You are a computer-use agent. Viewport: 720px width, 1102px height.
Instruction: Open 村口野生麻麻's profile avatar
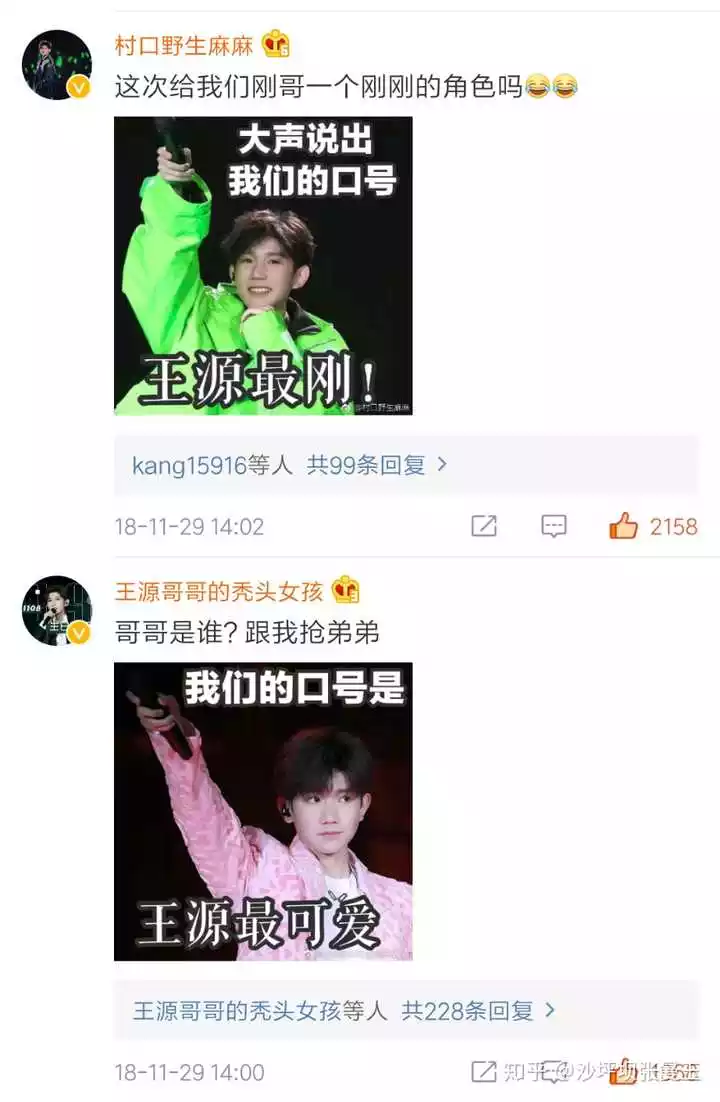[x=57, y=65]
